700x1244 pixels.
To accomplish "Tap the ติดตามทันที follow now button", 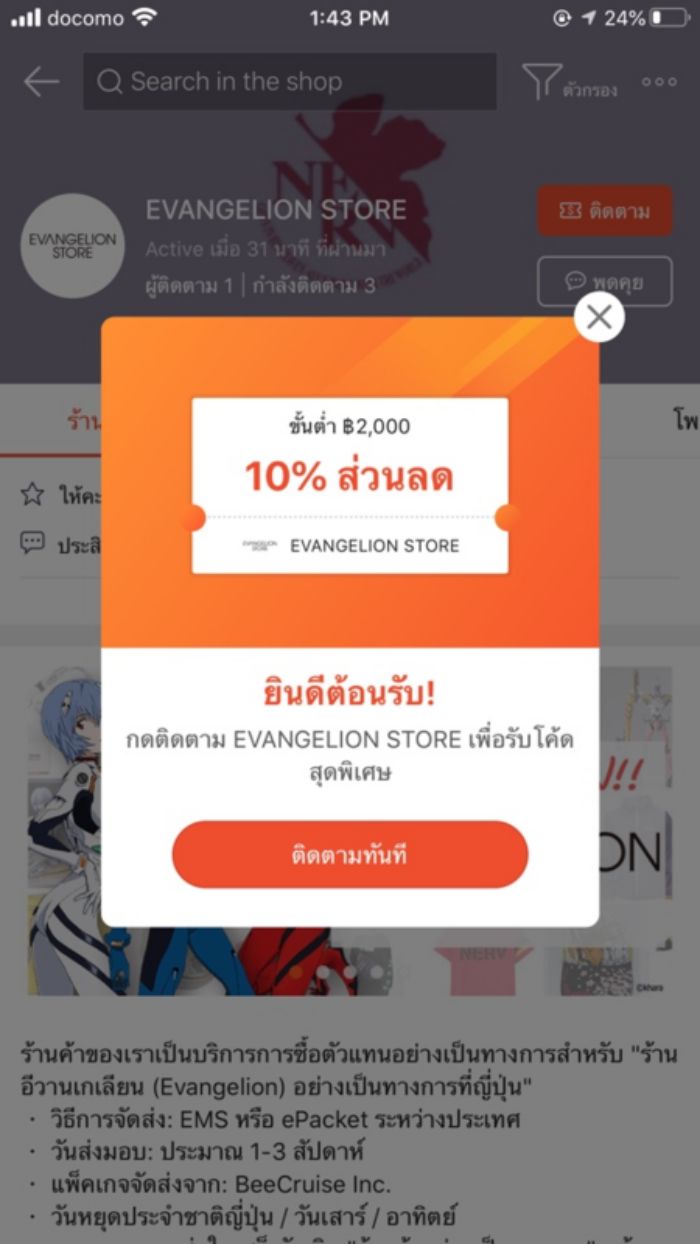I will (350, 856).
